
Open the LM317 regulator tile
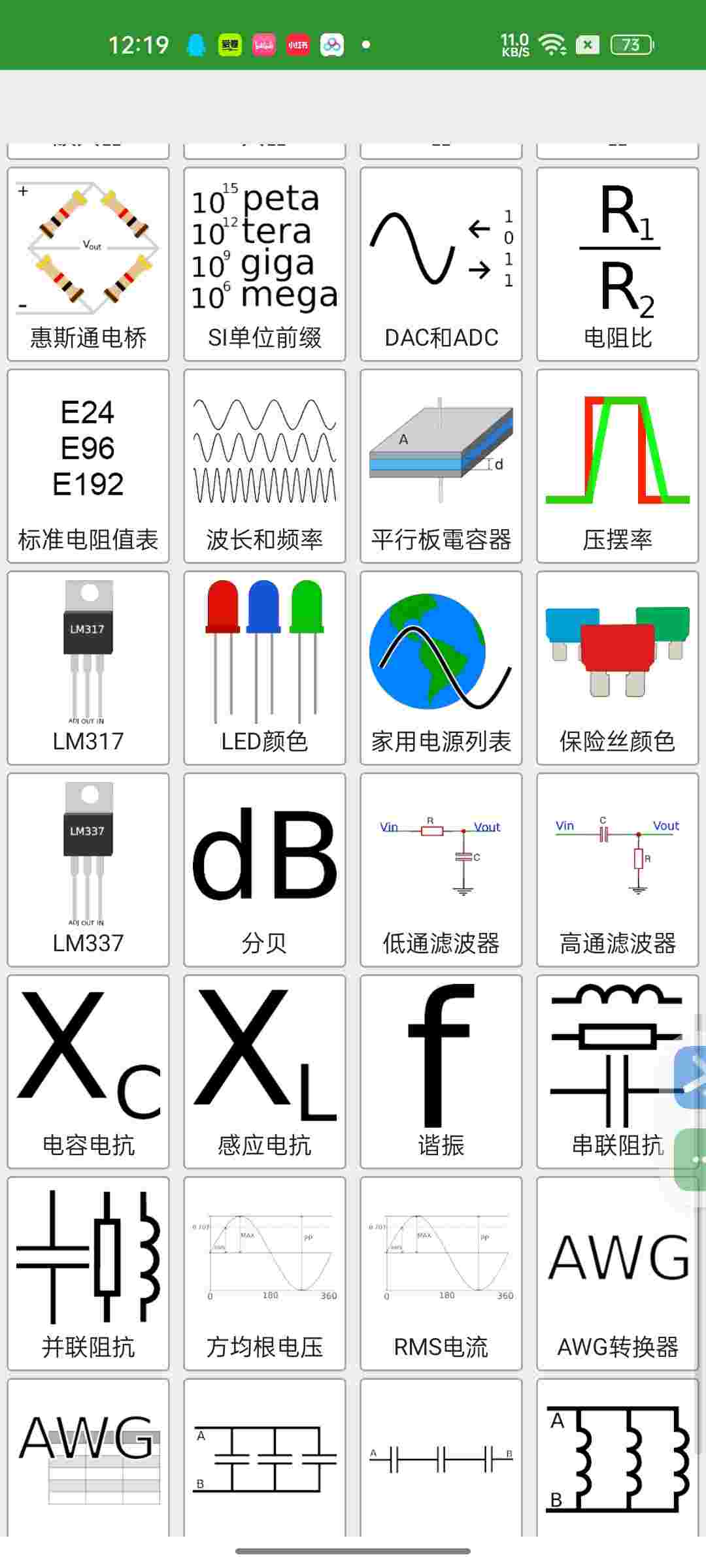[88, 668]
